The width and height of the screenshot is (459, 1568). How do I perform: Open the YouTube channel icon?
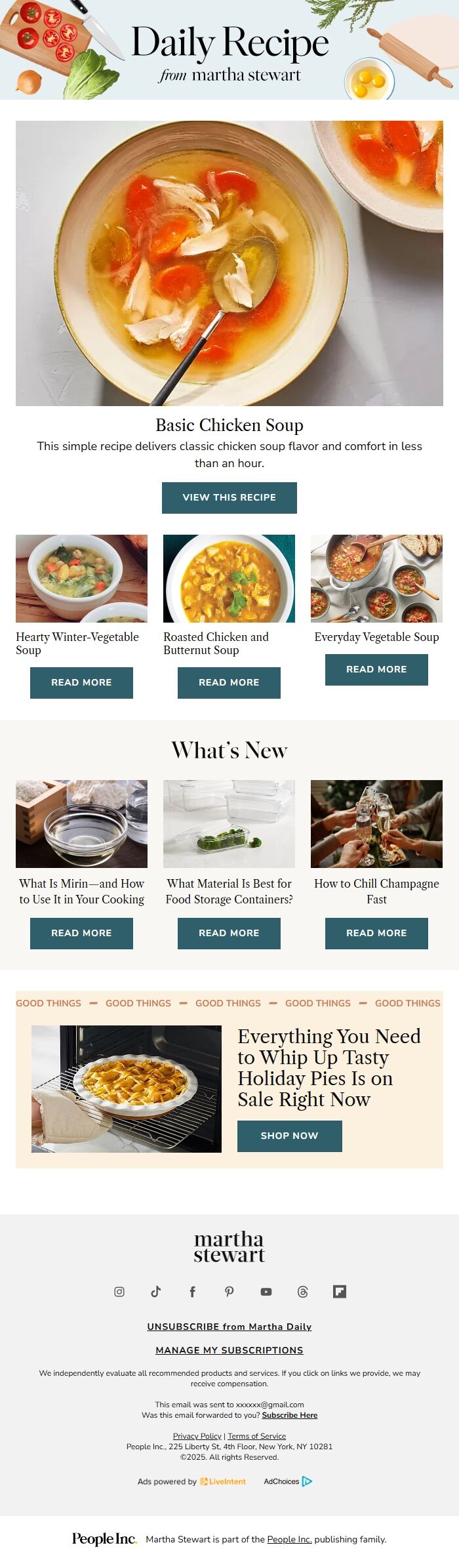coord(266,1292)
